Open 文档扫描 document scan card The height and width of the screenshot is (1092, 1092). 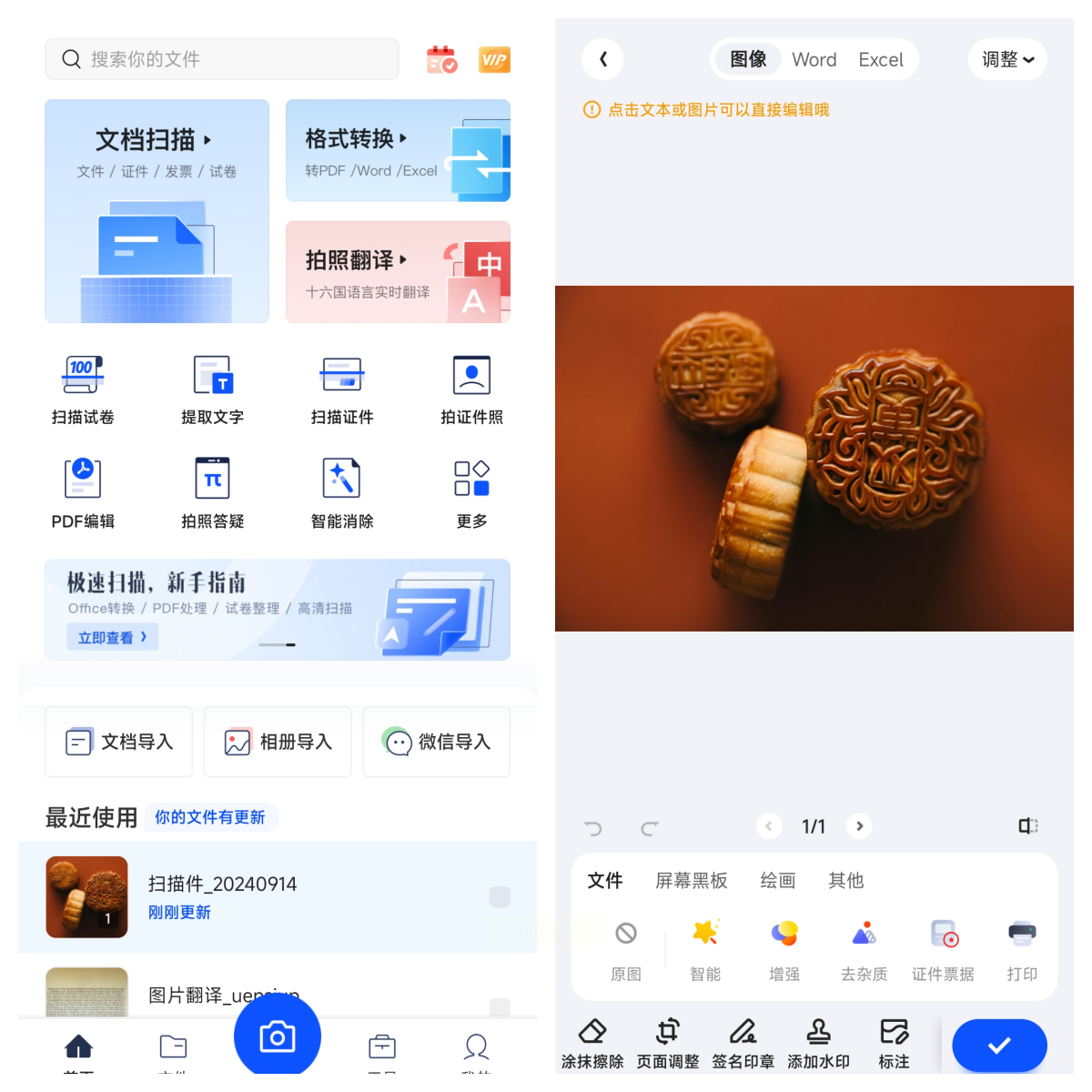tap(157, 211)
